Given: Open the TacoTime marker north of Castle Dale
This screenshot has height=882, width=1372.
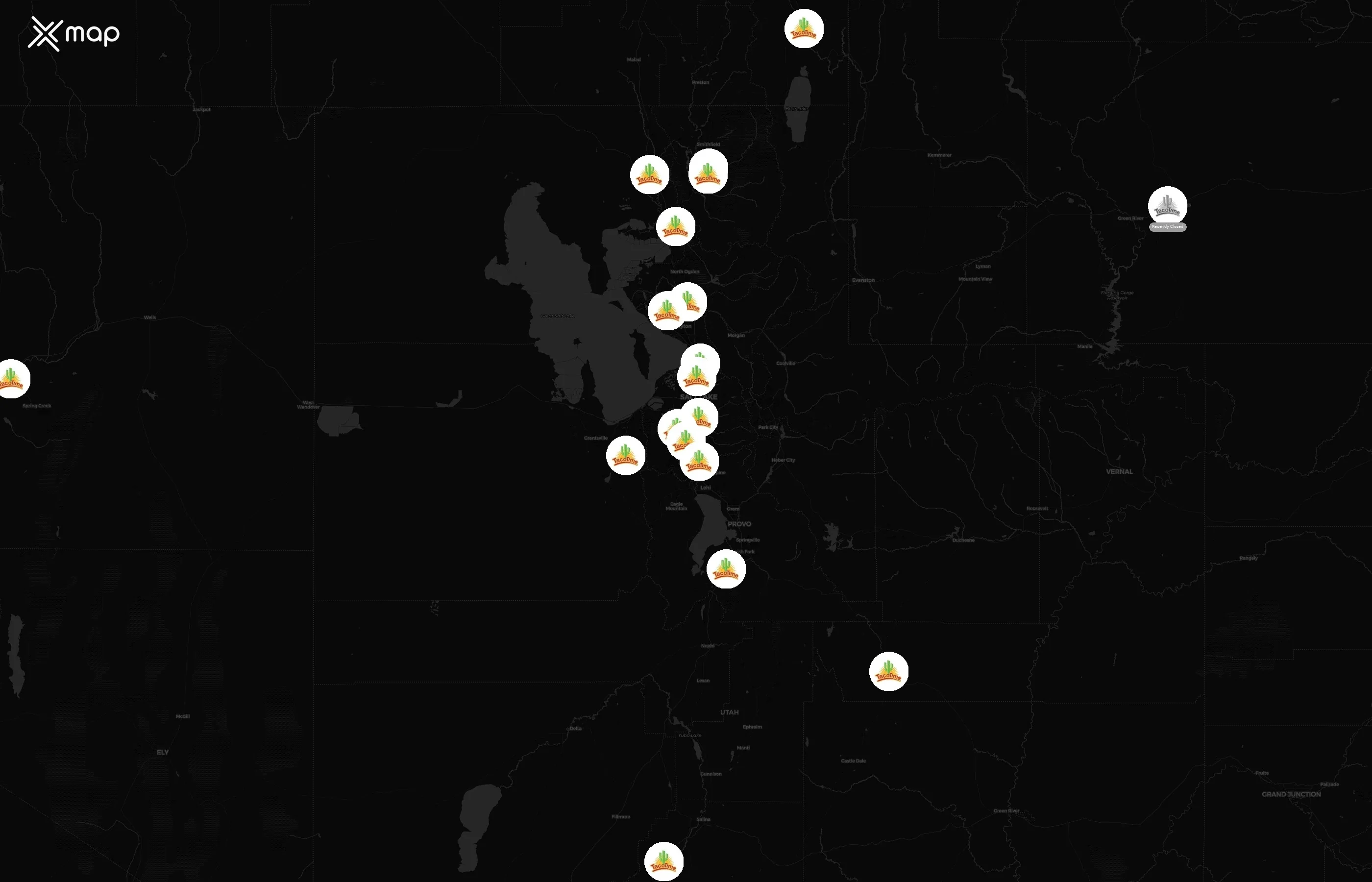Looking at the screenshot, I should point(888,671).
